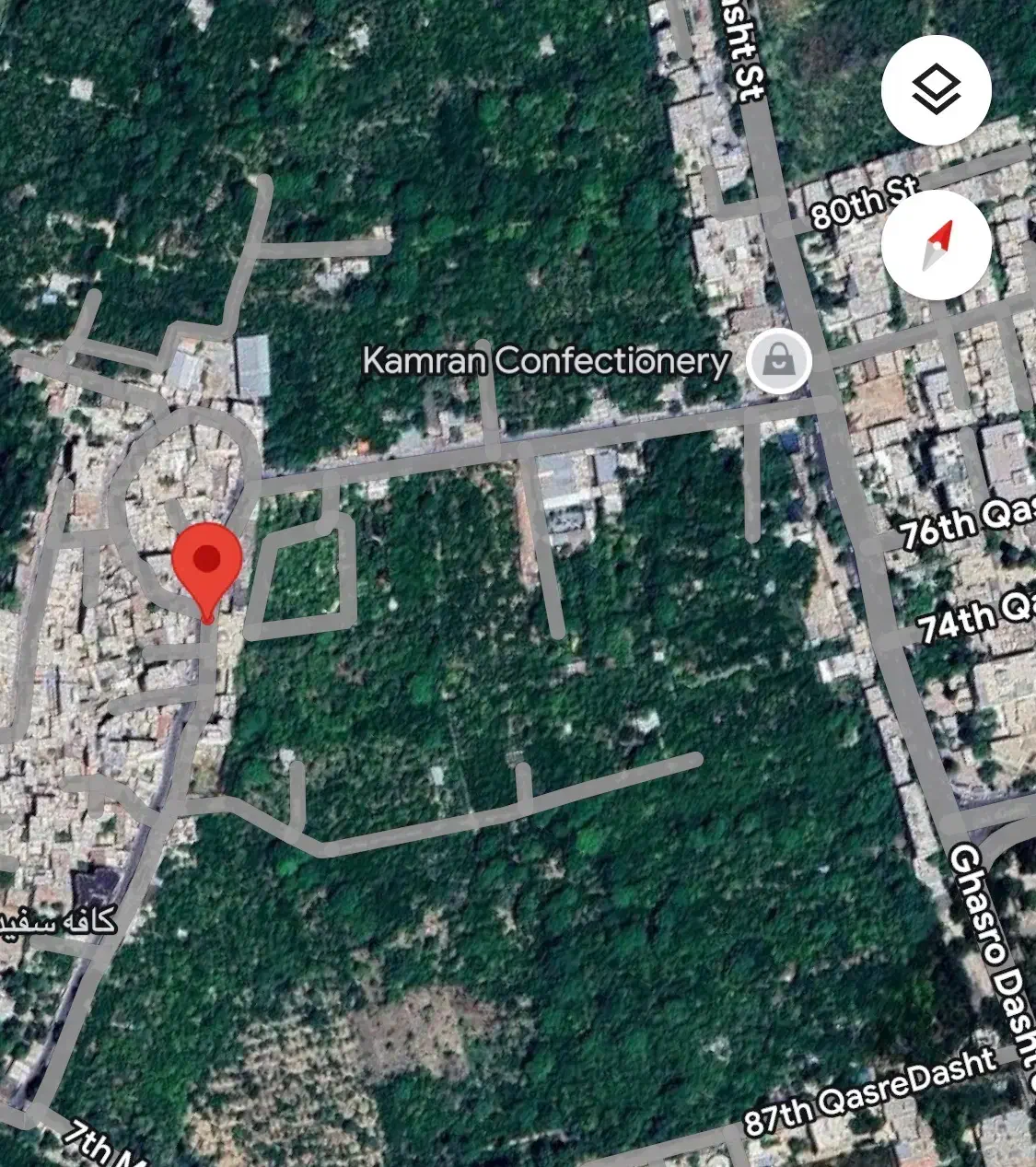This screenshot has width=1036, height=1167.
Task: Open the map layers selector
Action: tap(936, 90)
